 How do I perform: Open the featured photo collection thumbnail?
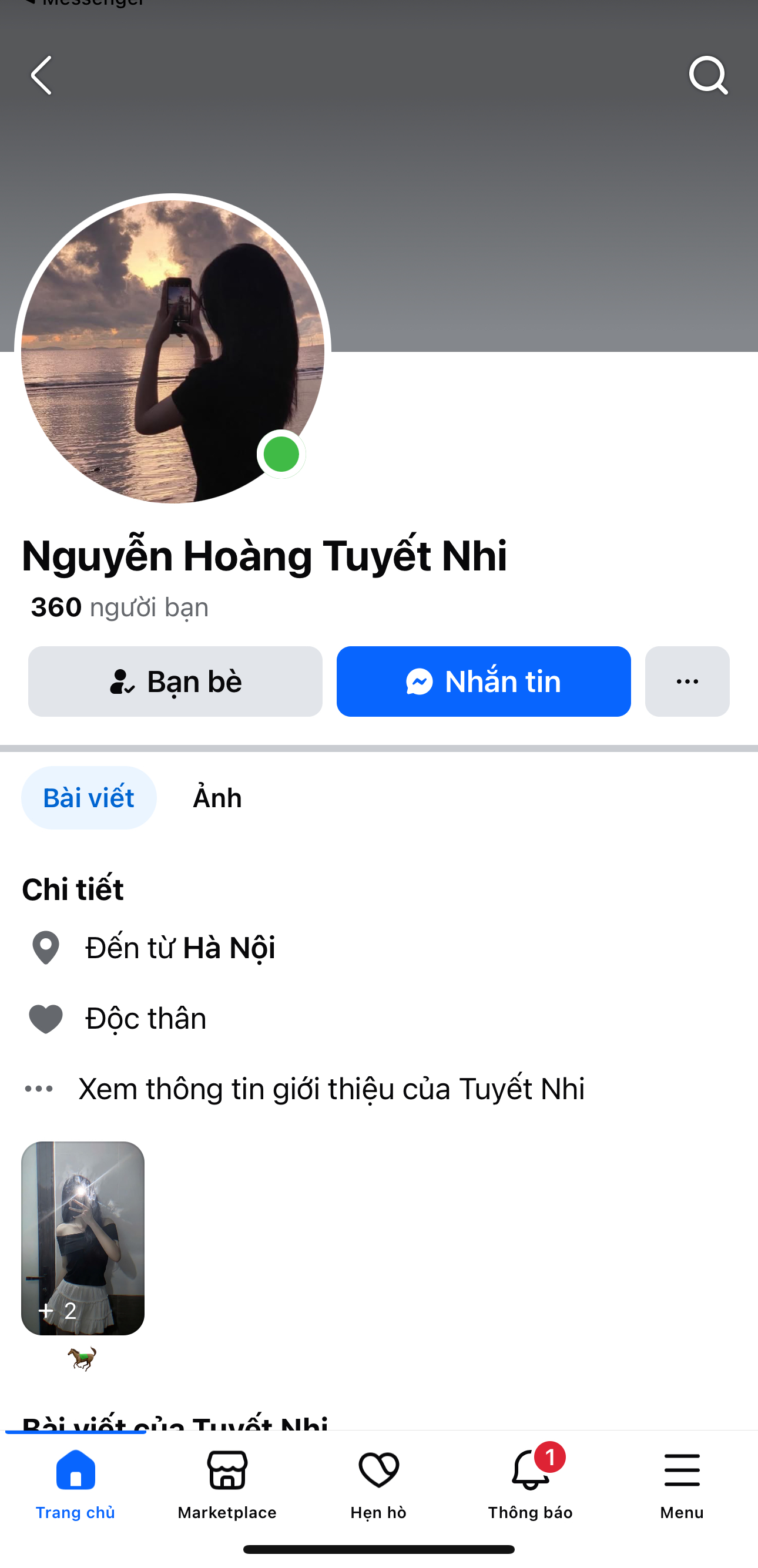(x=83, y=1238)
